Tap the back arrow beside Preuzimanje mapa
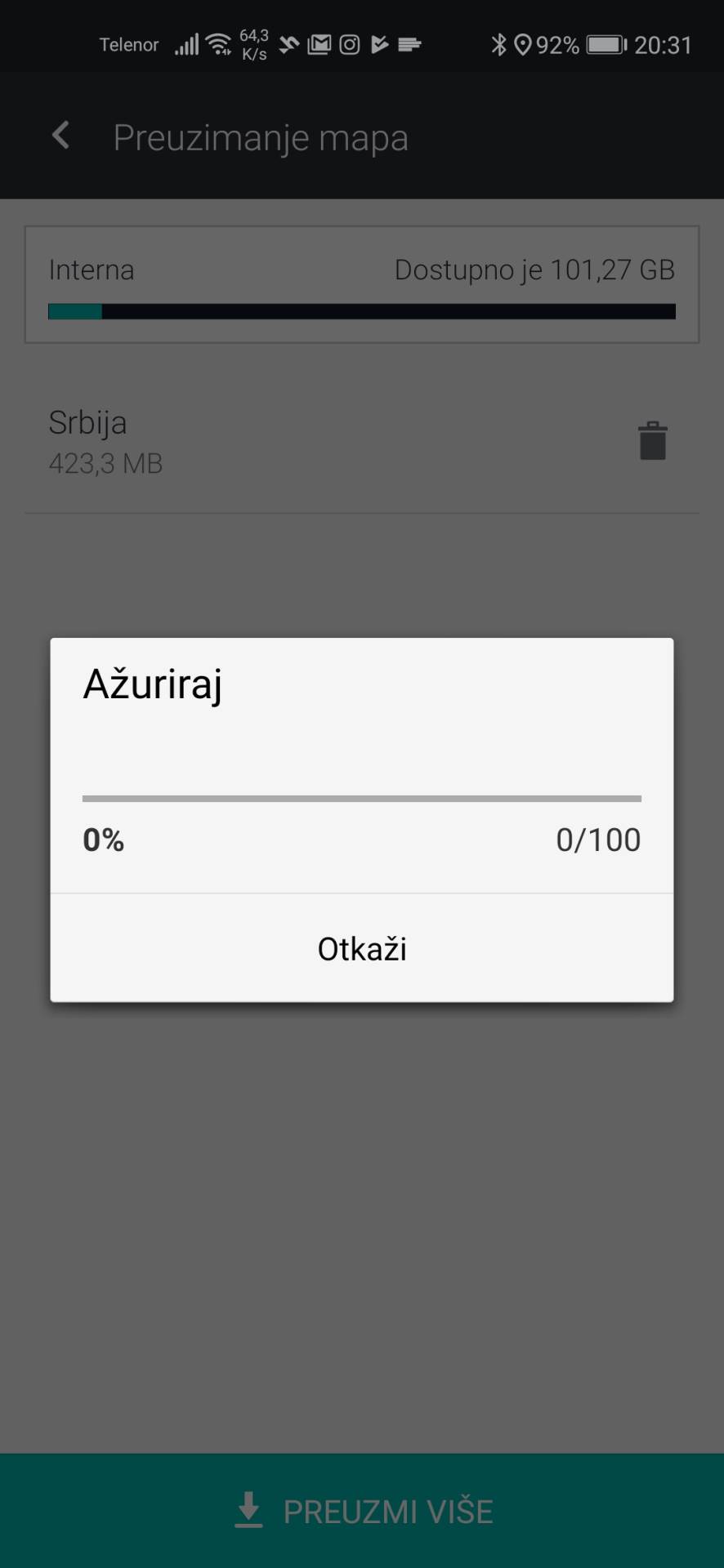This screenshot has height=1568, width=724. pyautogui.click(x=60, y=135)
